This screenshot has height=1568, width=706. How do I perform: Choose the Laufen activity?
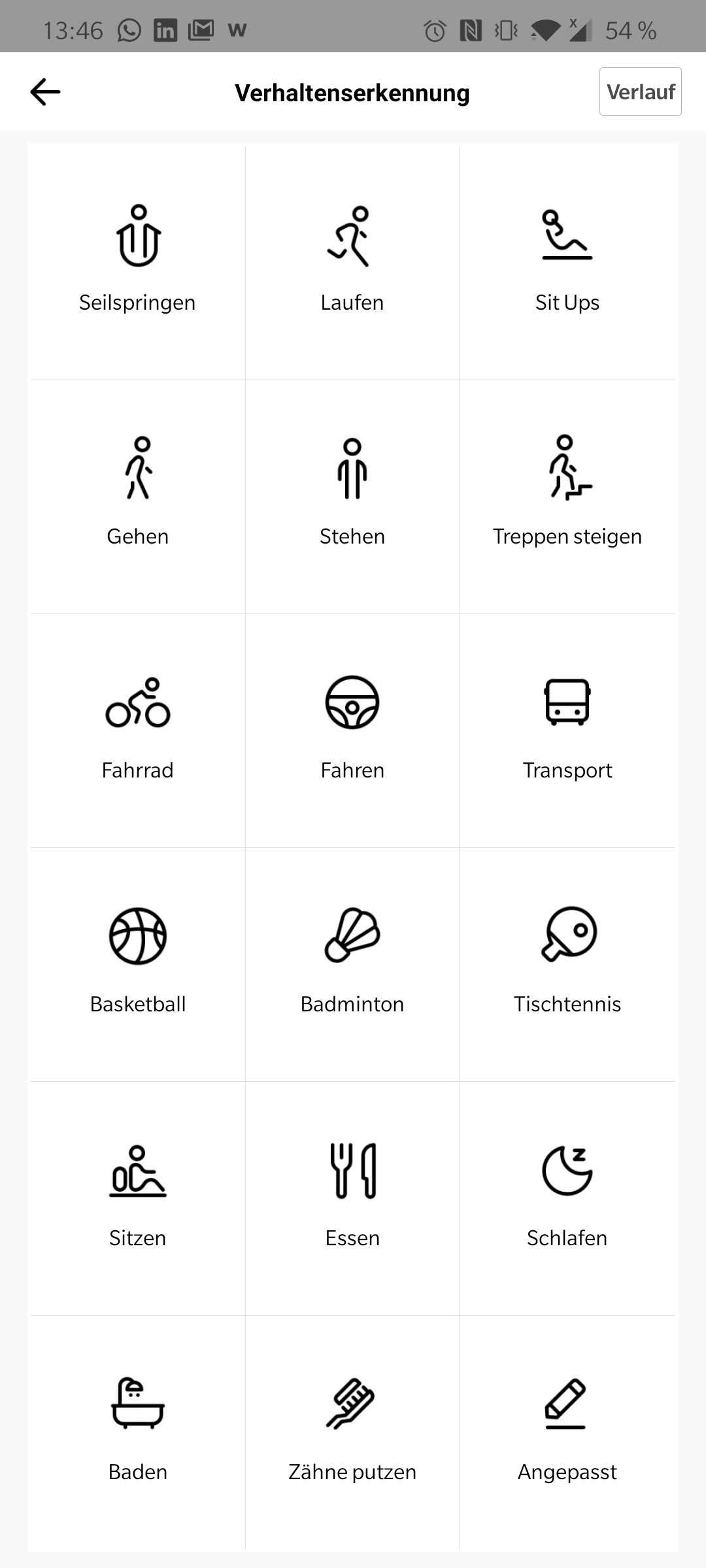coord(352,261)
